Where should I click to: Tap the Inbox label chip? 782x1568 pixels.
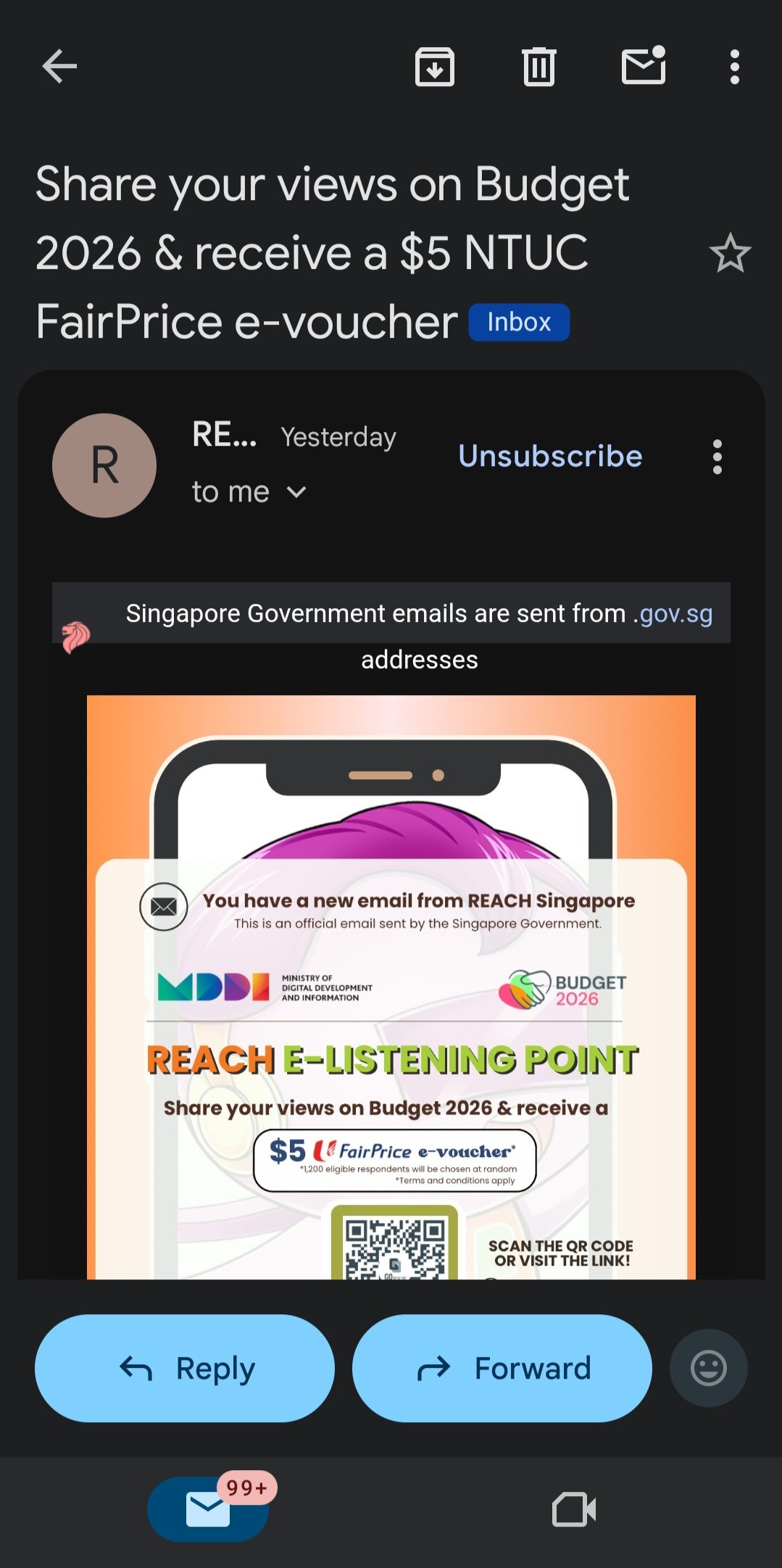519,322
